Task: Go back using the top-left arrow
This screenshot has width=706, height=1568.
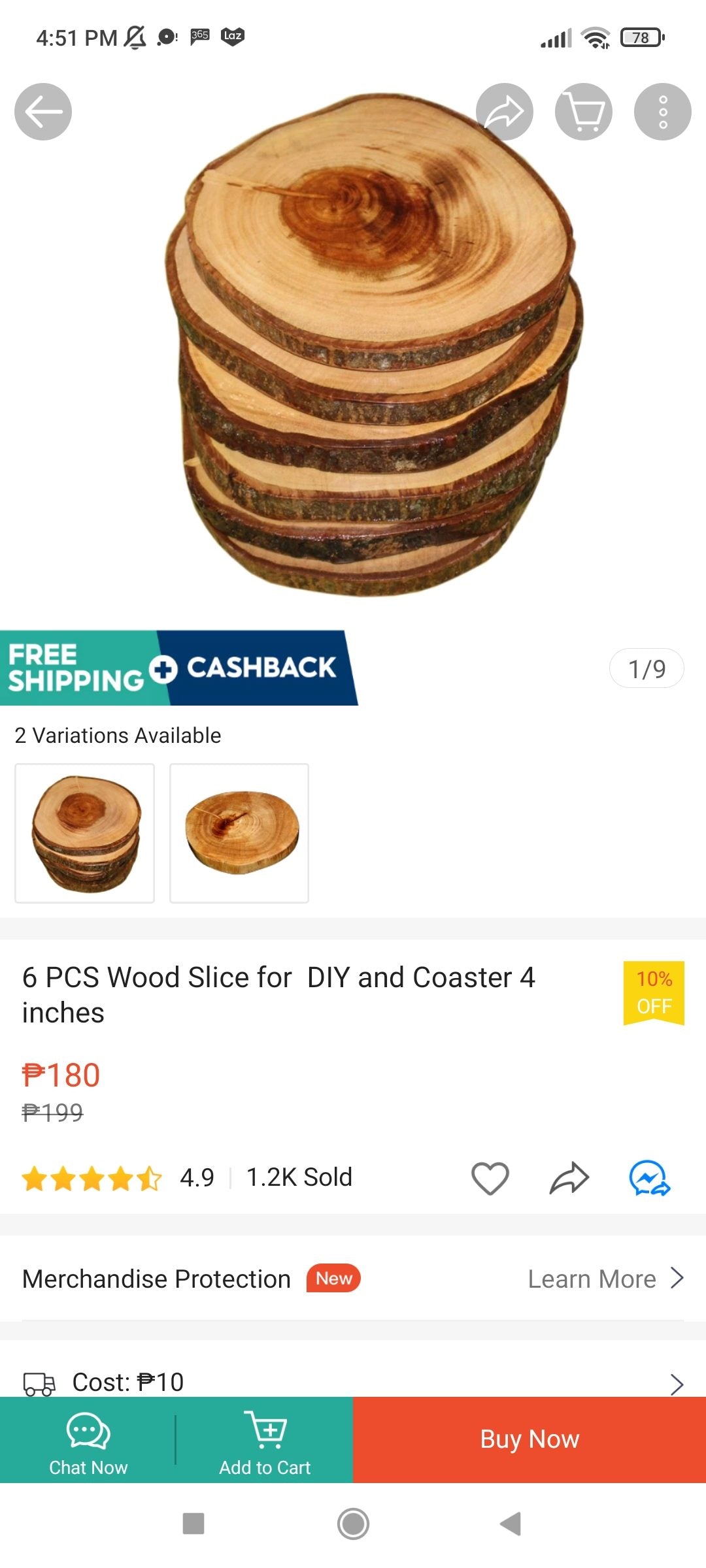Action: coord(43,112)
